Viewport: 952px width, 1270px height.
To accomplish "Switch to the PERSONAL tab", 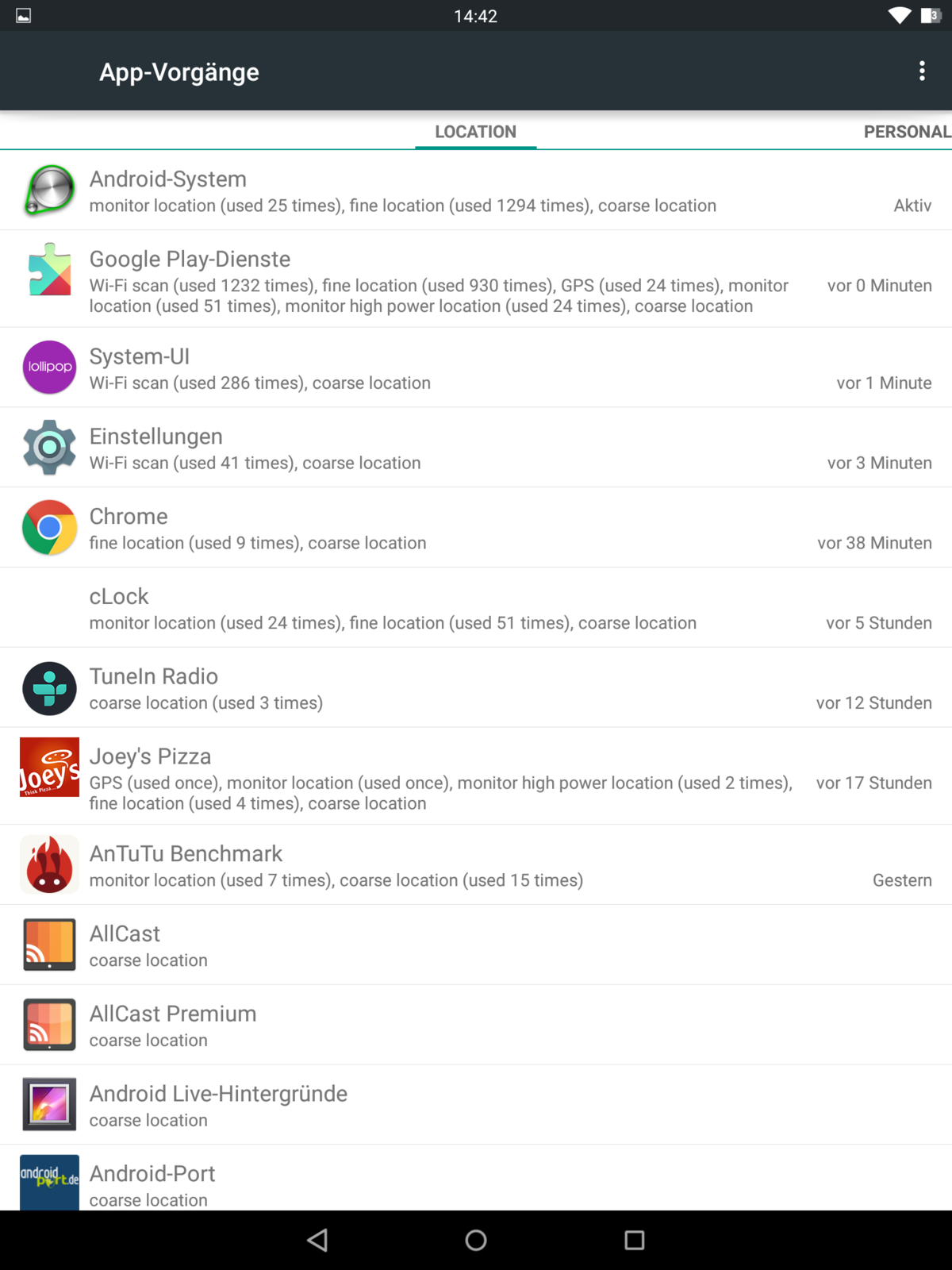I will 906,132.
